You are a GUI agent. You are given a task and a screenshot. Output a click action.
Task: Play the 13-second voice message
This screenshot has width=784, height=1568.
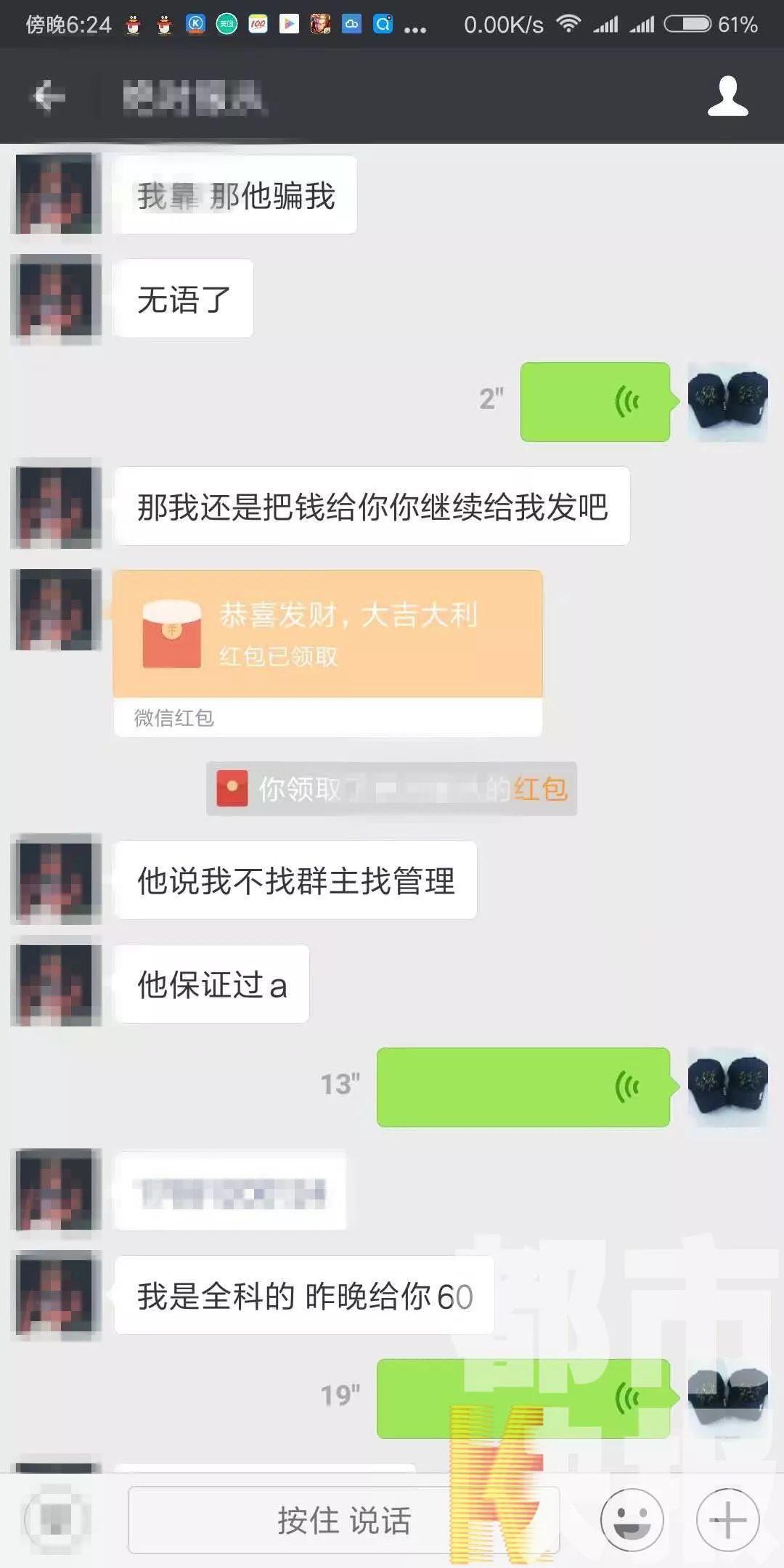(x=523, y=1087)
